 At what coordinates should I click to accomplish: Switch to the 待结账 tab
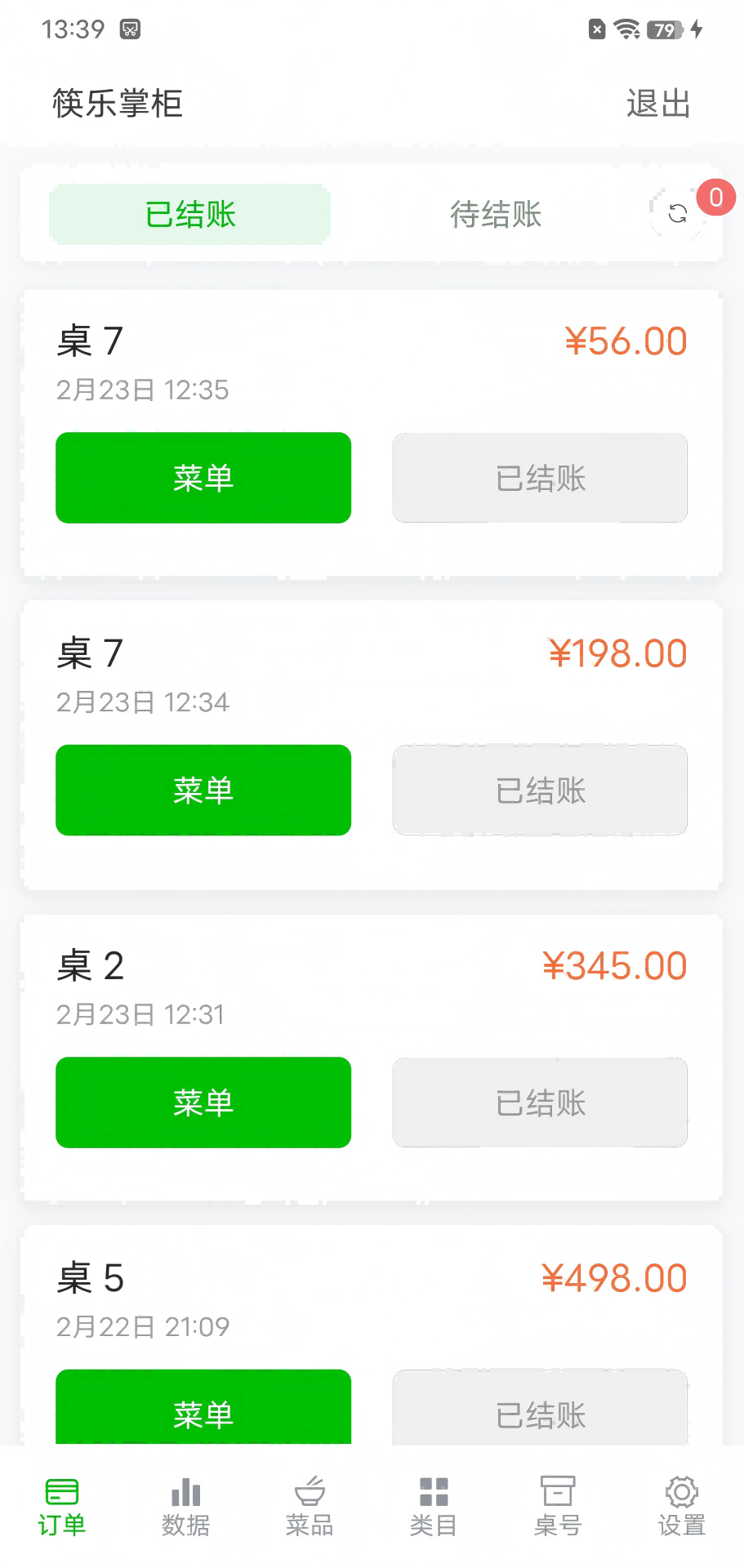(x=494, y=215)
